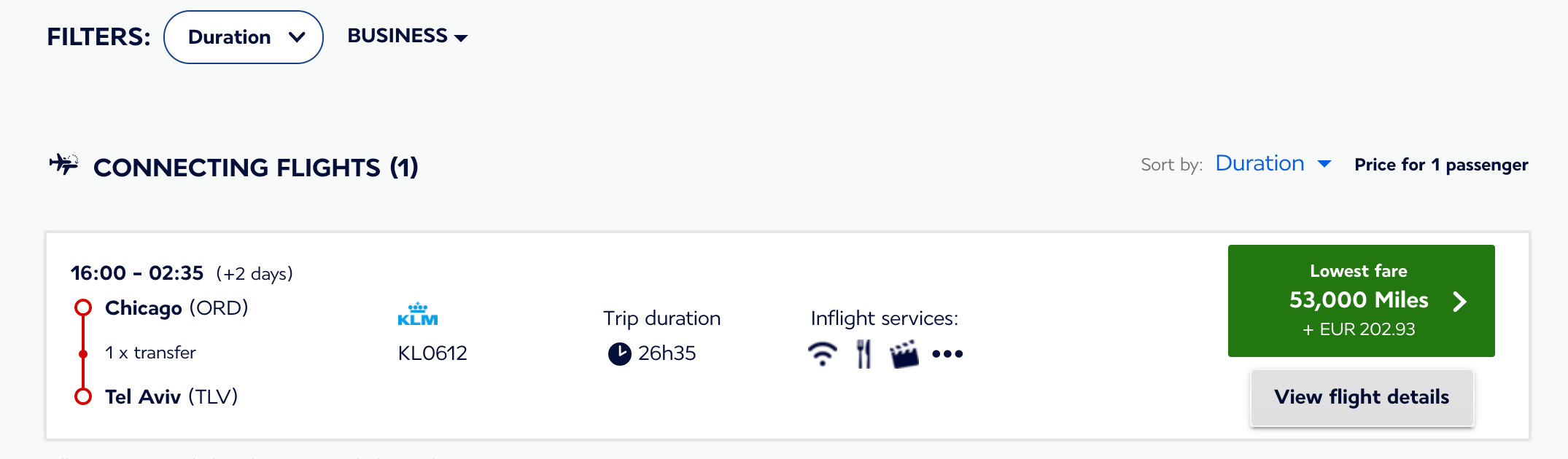Show more inflight services via three dots

pyautogui.click(x=947, y=354)
